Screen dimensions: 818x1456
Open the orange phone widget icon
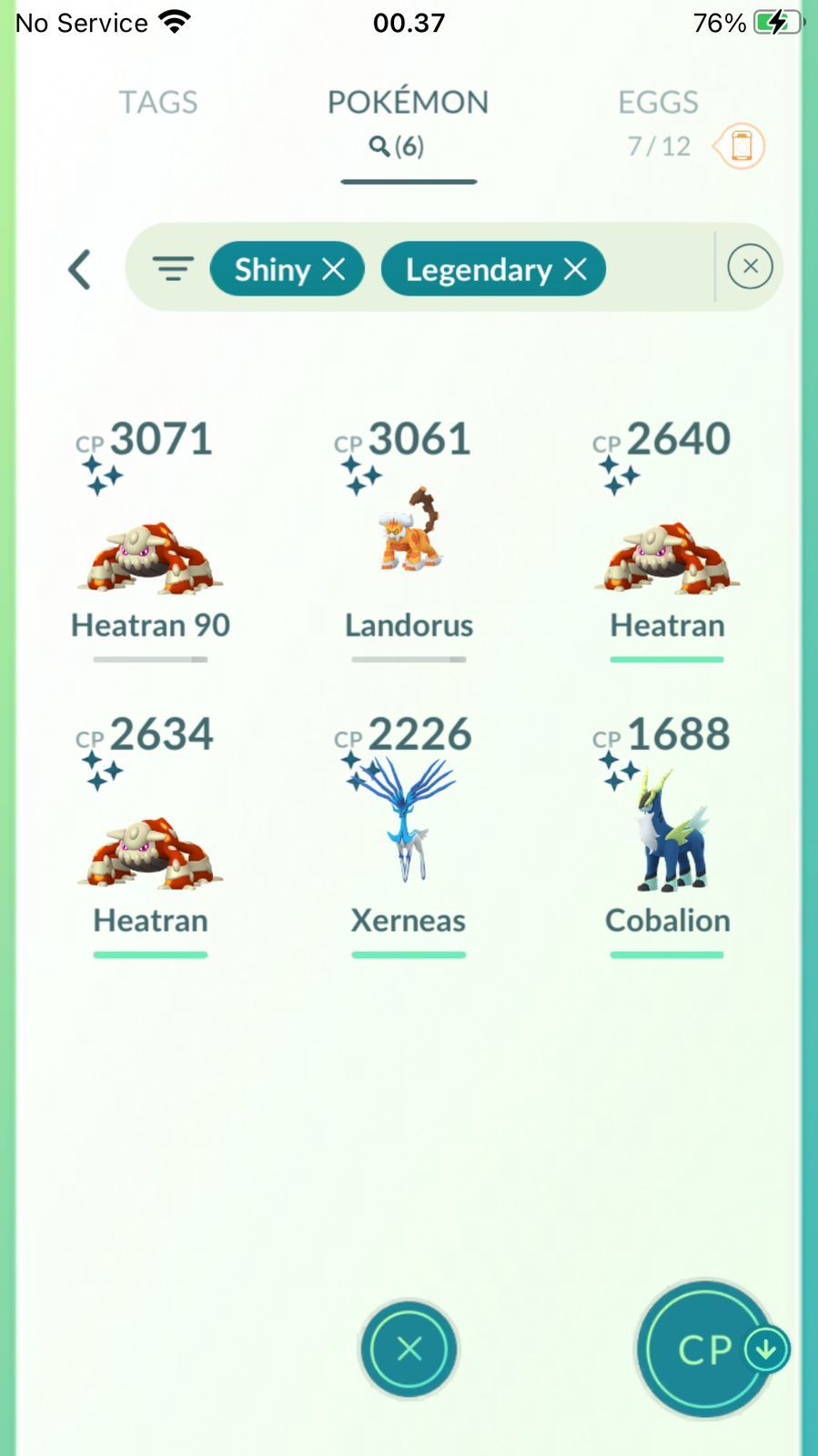(739, 146)
